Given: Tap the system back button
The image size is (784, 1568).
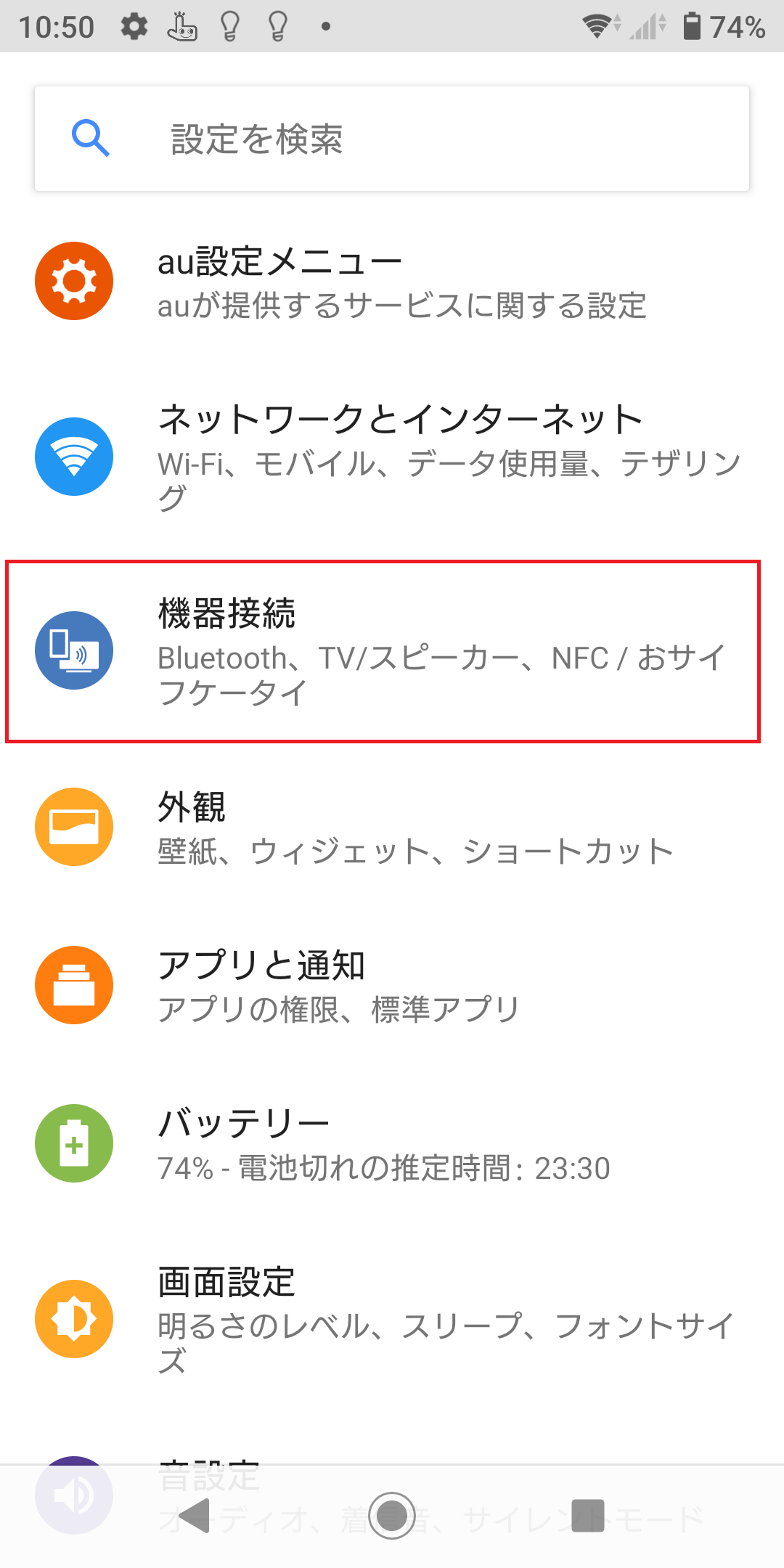Looking at the screenshot, I should point(195,1516).
